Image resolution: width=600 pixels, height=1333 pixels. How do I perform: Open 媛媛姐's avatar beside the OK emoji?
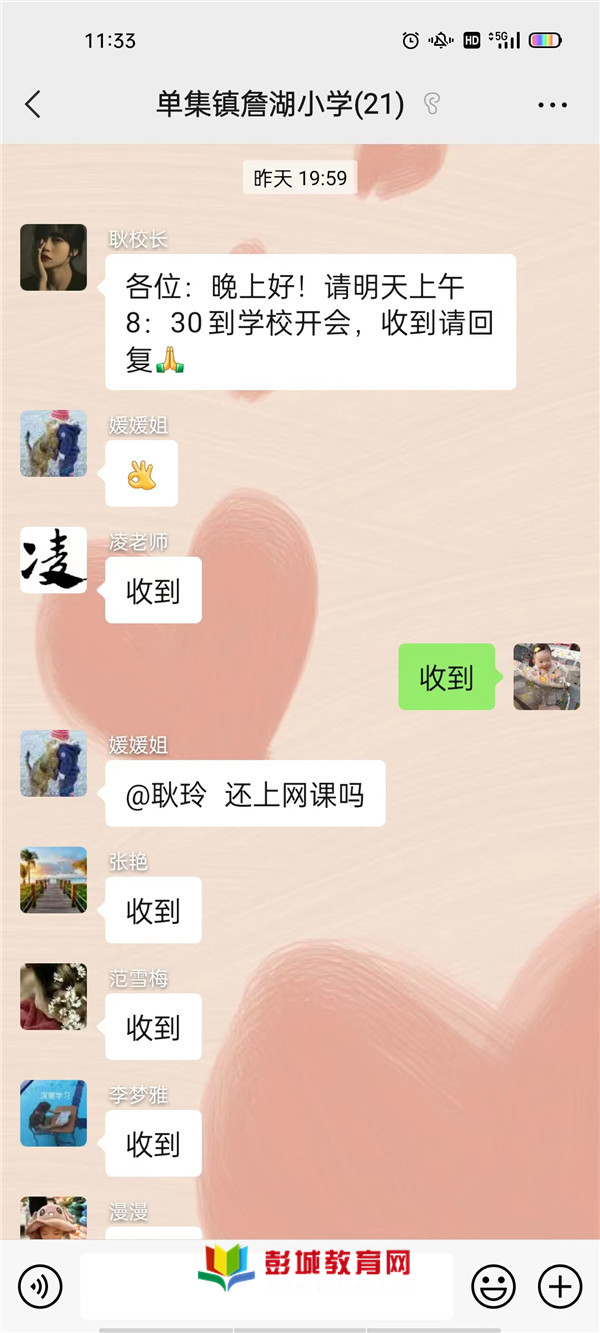click(x=54, y=443)
